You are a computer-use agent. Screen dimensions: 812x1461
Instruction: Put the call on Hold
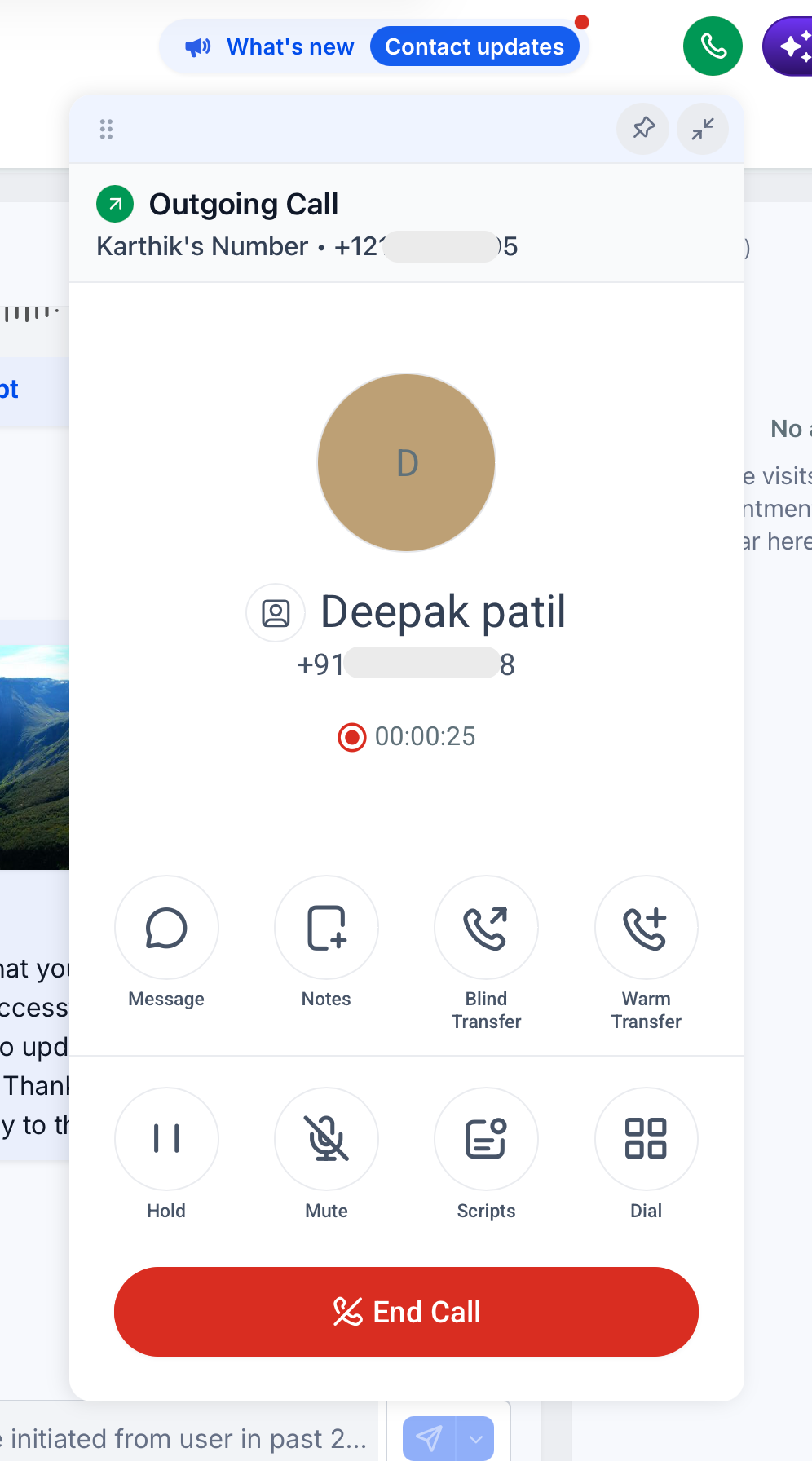(x=166, y=1139)
